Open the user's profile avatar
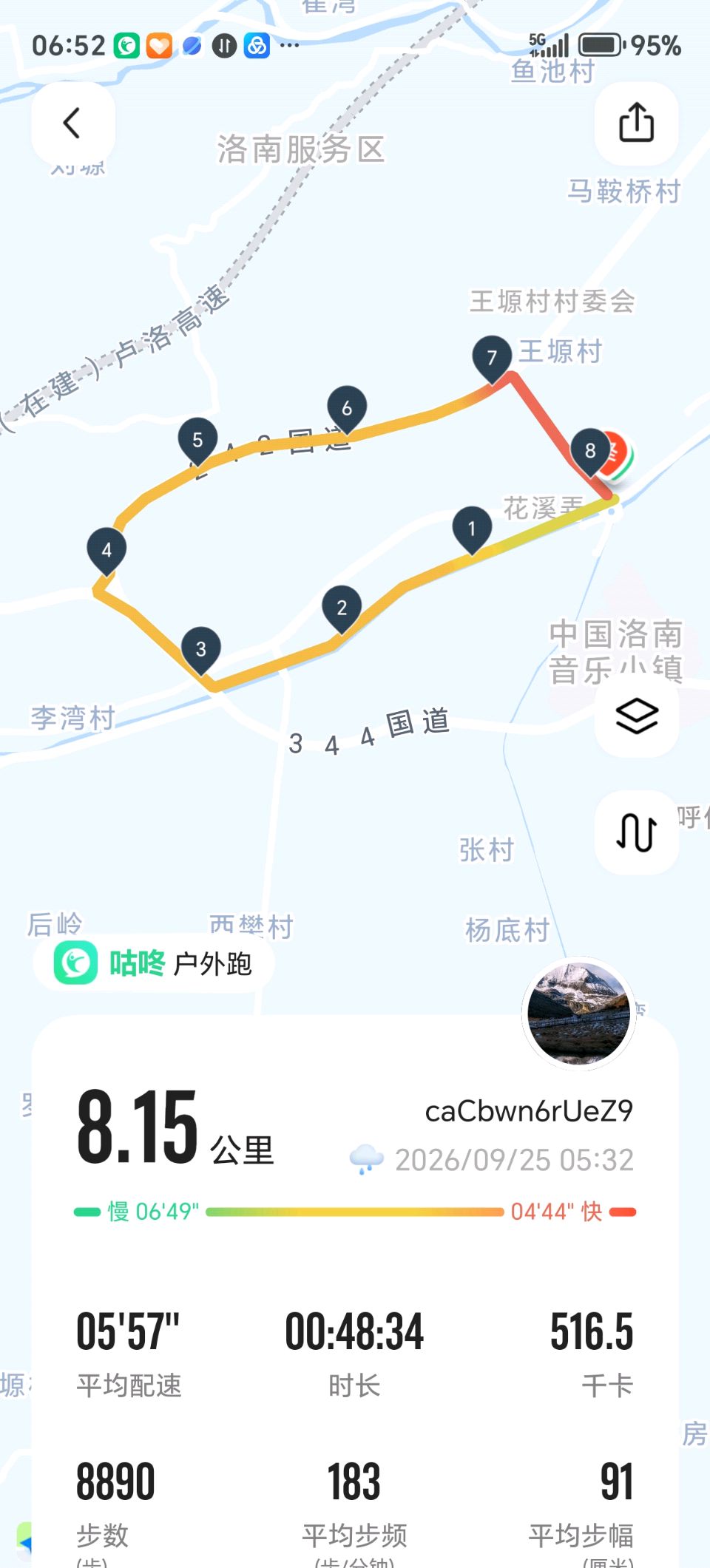This screenshot has width=710, height=1568. pyautogui.click(x=578, y=1014)
